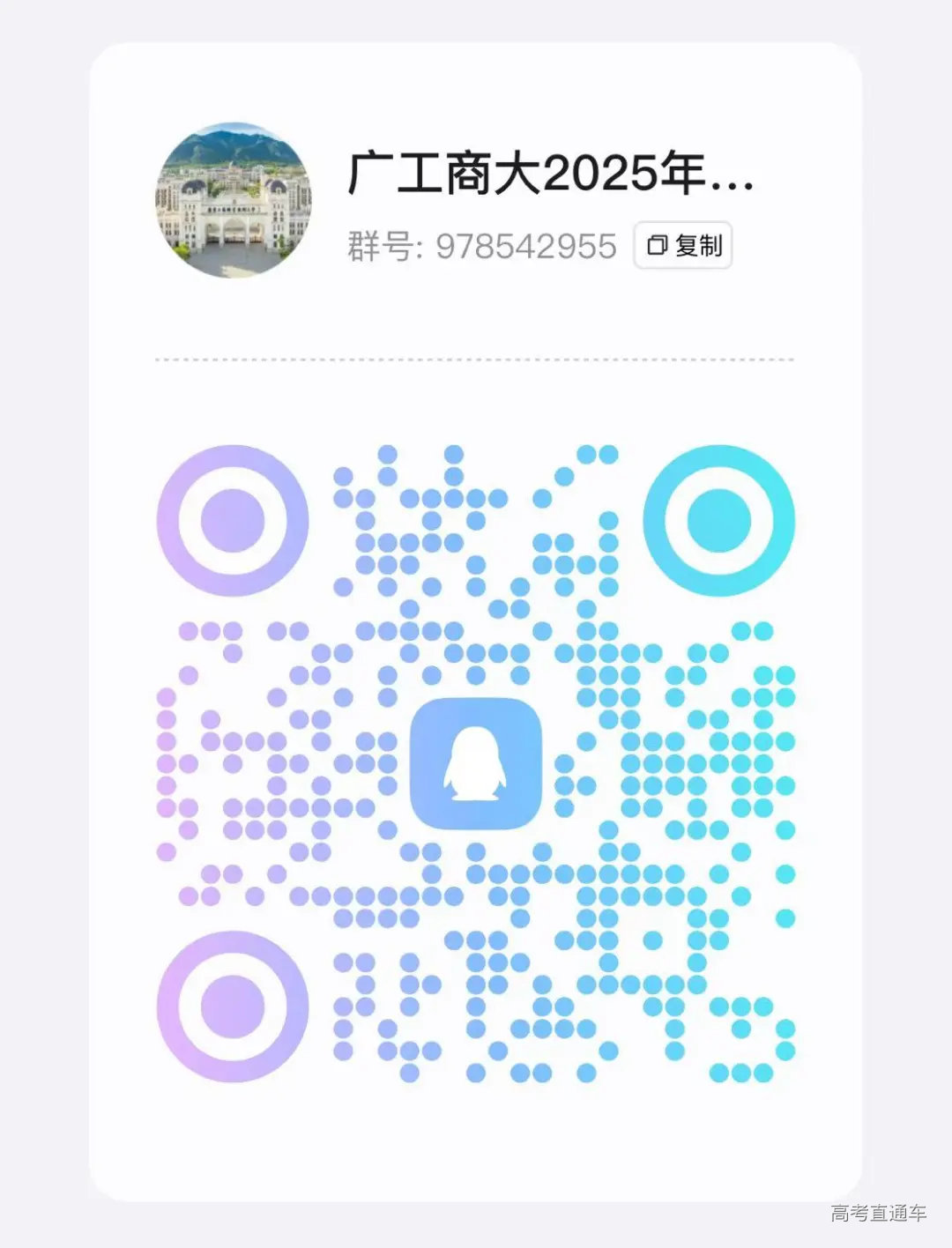Click the group number 978542955 text
Image resolution: width=952 pixels, height=1248 pixels.
[525, 247]
